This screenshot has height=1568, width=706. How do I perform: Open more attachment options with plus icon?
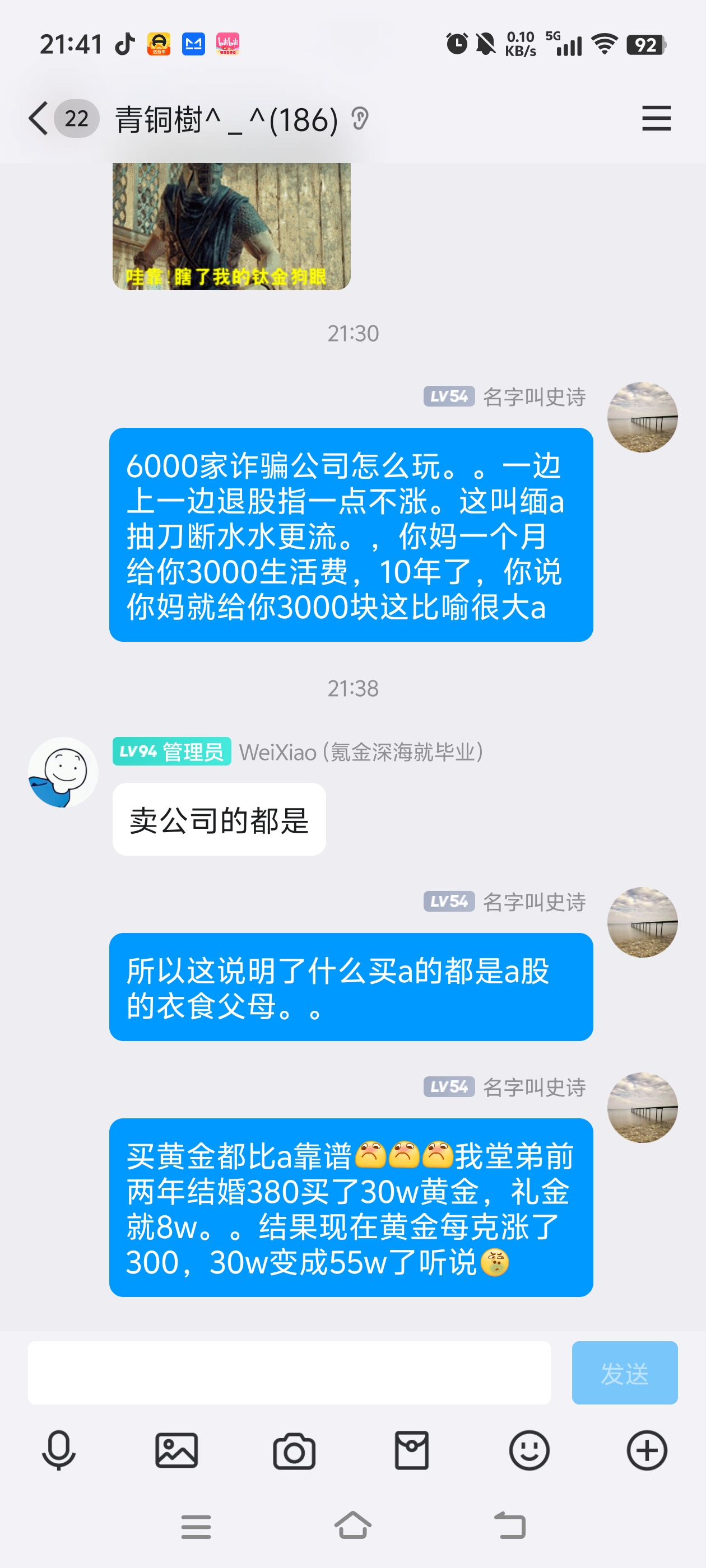coord(646,1450)
